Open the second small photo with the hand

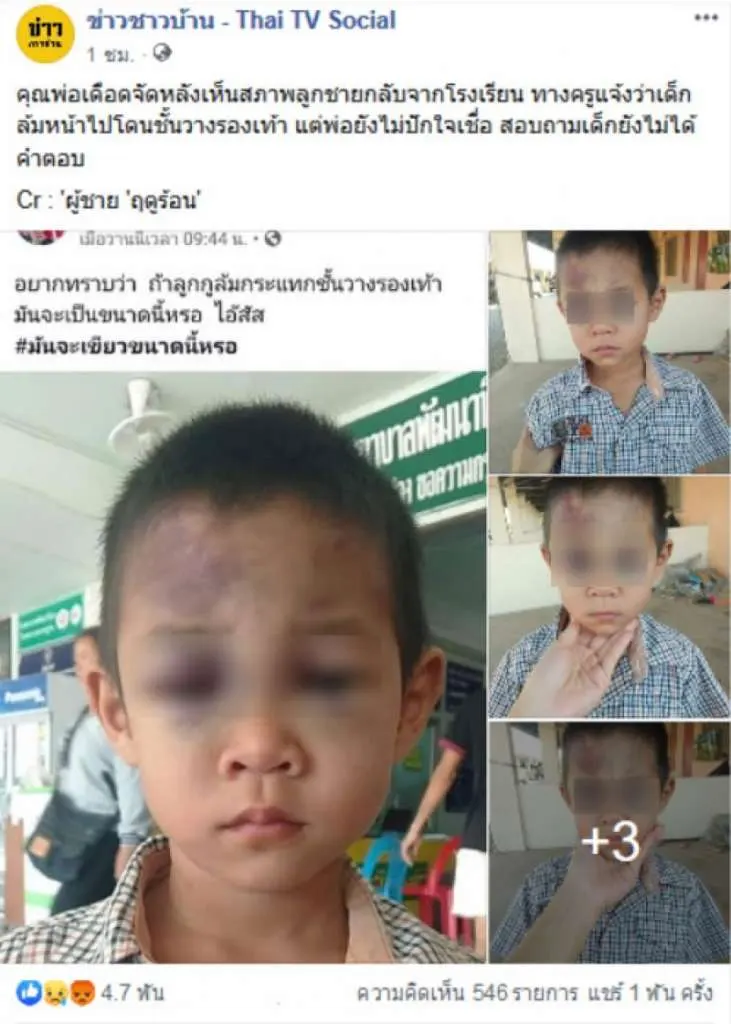pos(609,597)
